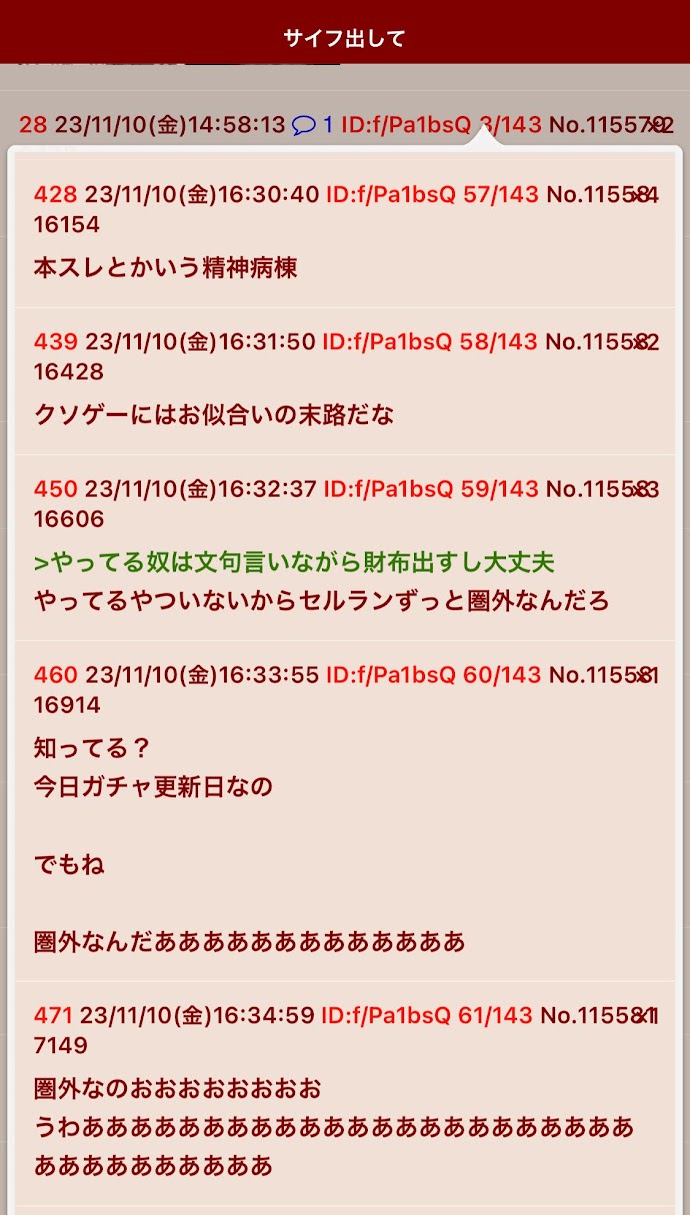Tap post number 471
This screenshot has width=690, height=1215.
click(53, 1016)
